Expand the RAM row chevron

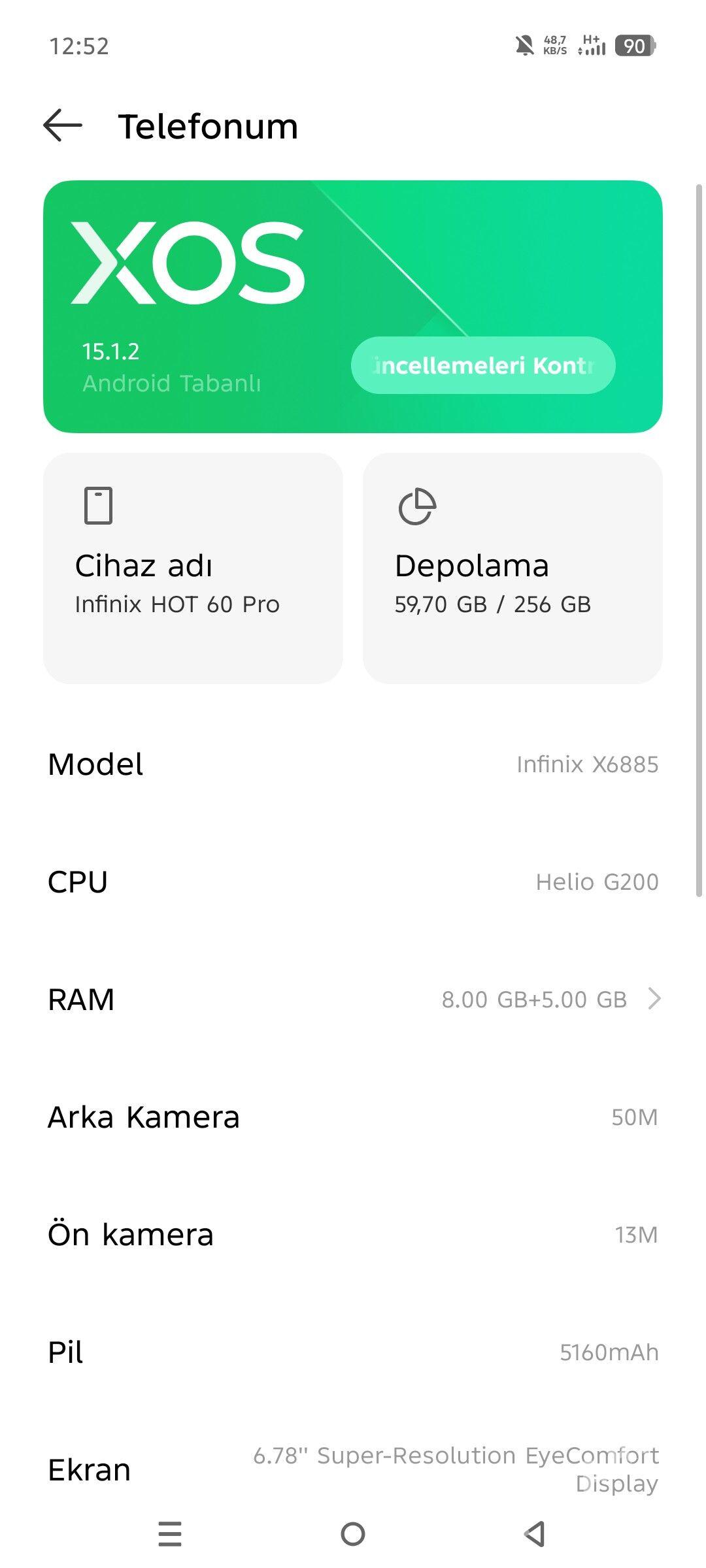(656, 998)
